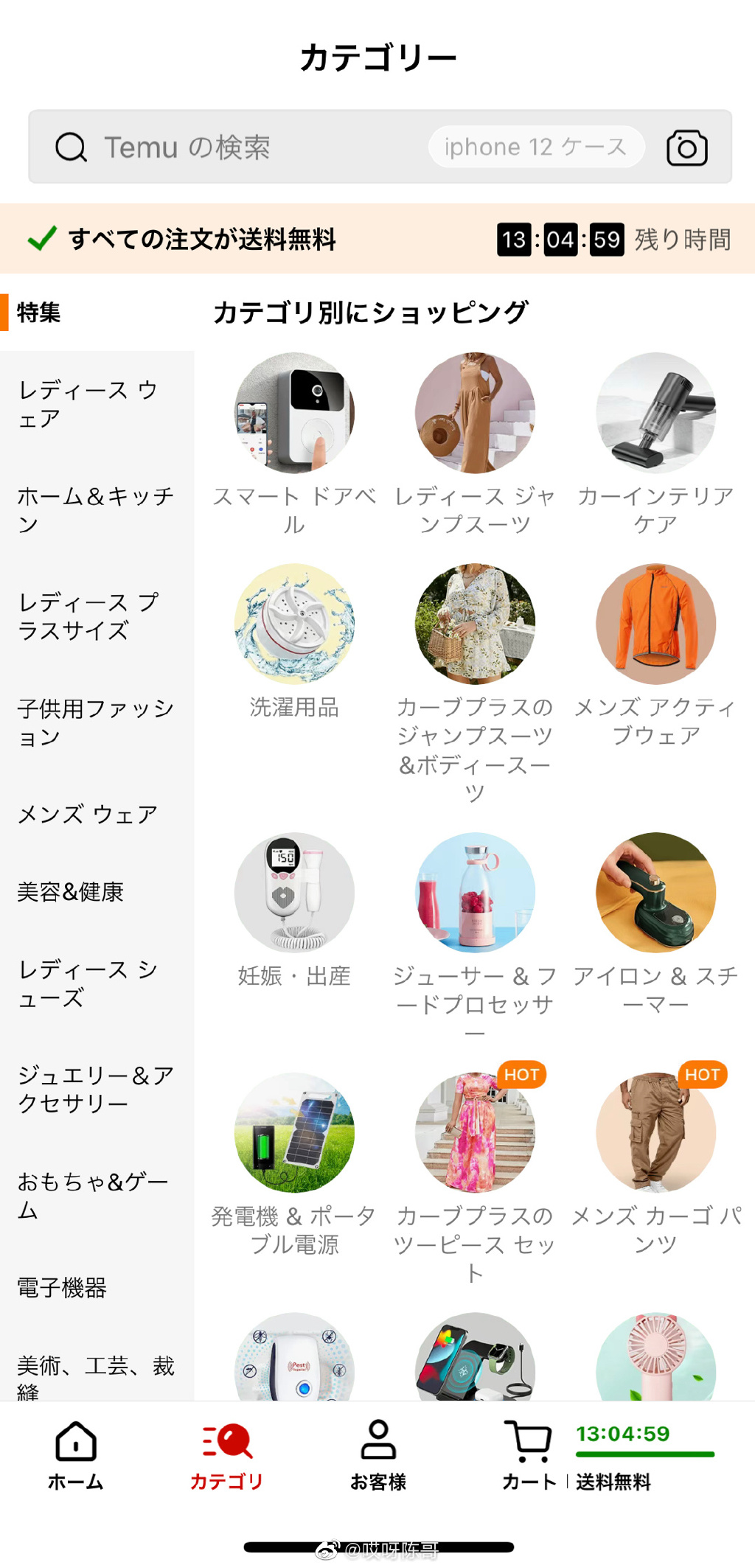This screenshot has width=755, height=1568.
Task: Open the メンズ ウェア sidebar category
Action: [88, 815]
